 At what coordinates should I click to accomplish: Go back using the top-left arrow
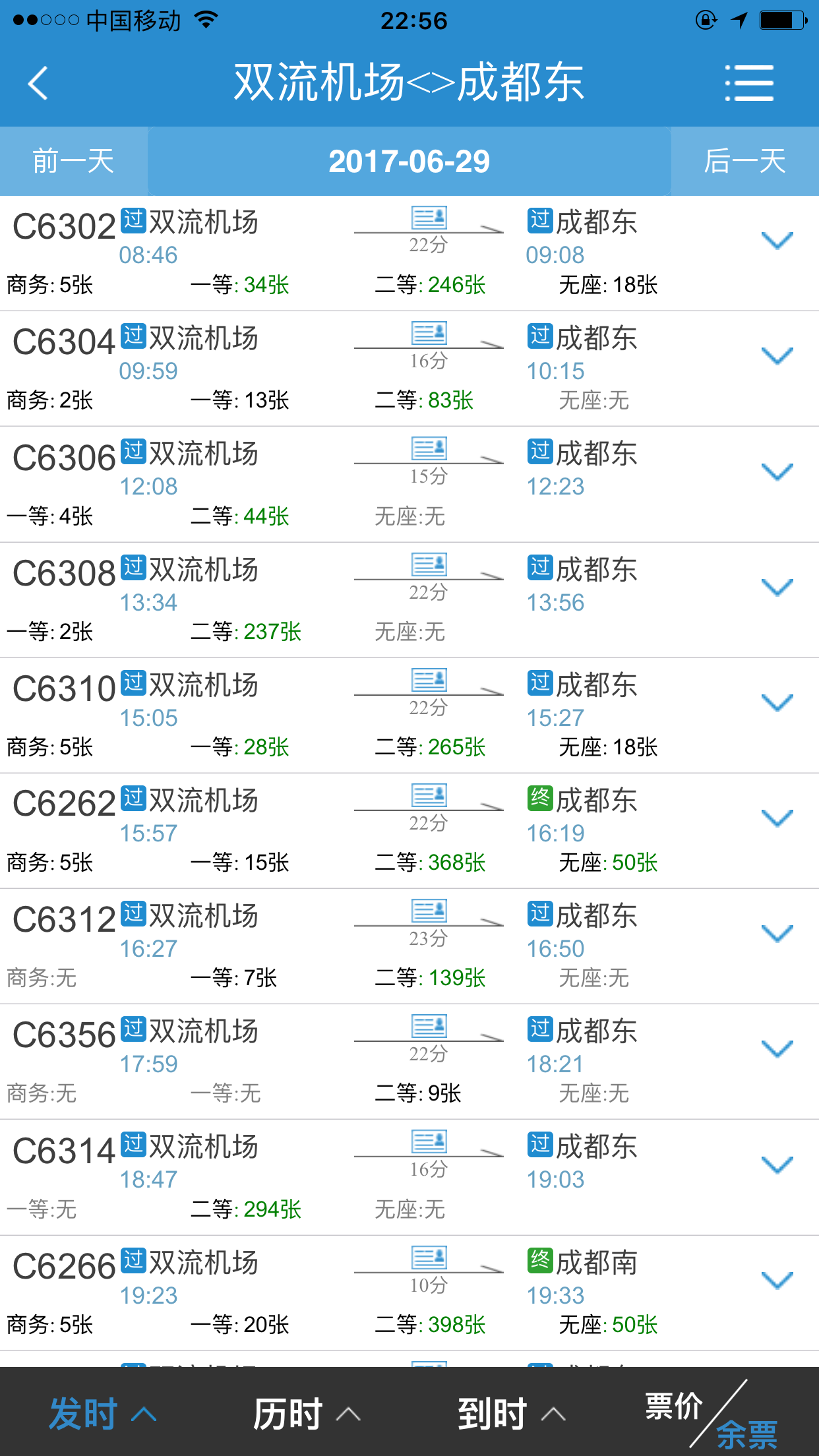pos(38,83)
